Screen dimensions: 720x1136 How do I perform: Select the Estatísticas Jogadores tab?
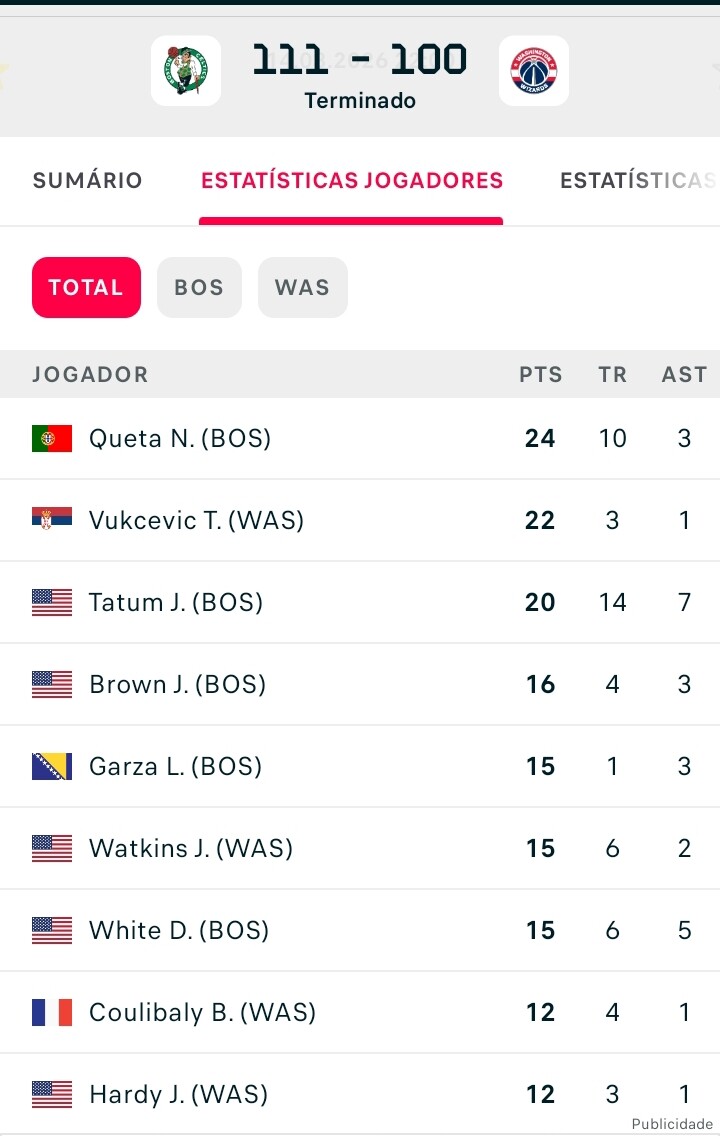pyautogui.click(x=352, y=181)
